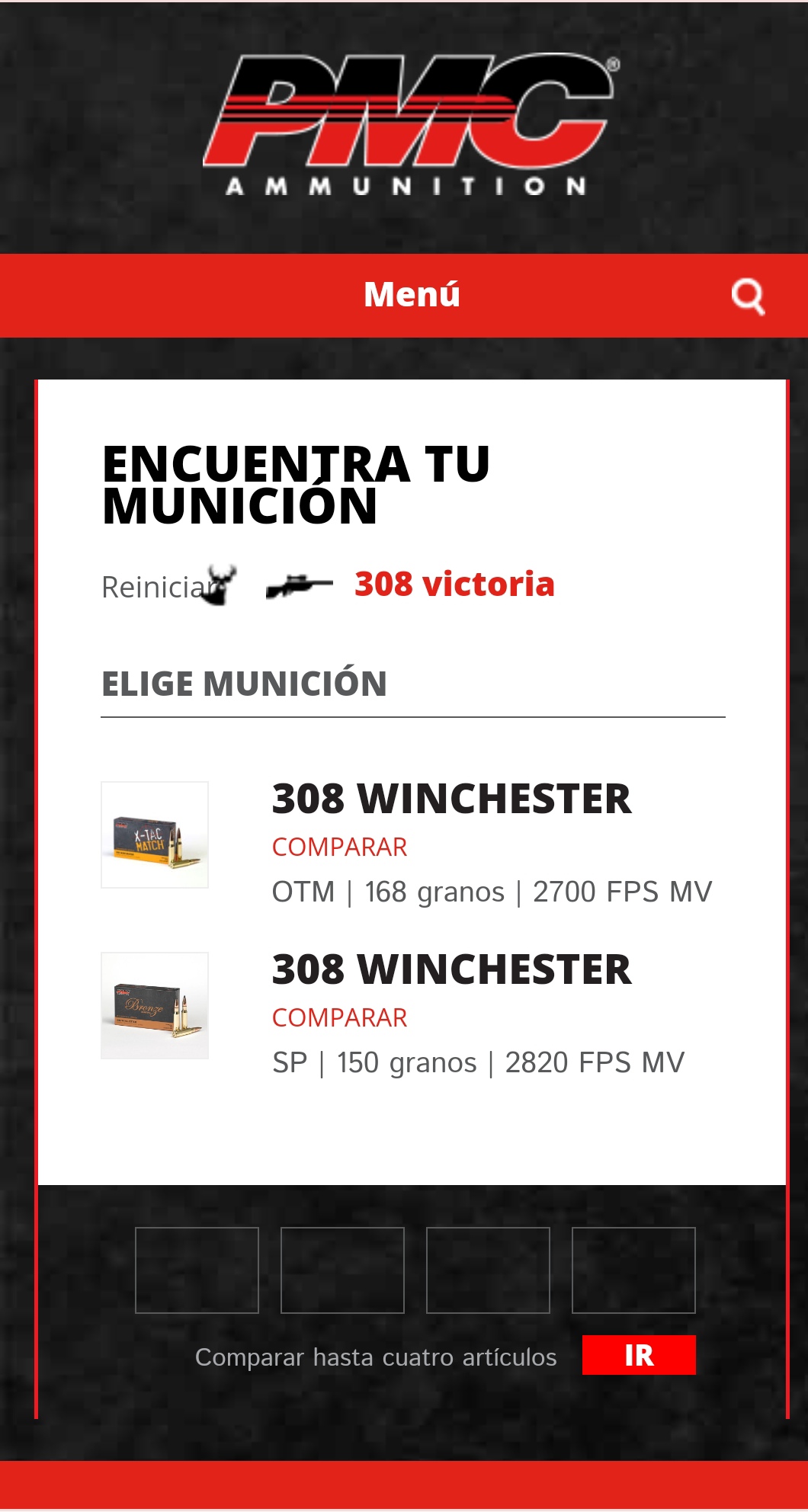Expand the Menú navigation
Viewport: 808px width, 1512px height.
(x=412, y=295)
